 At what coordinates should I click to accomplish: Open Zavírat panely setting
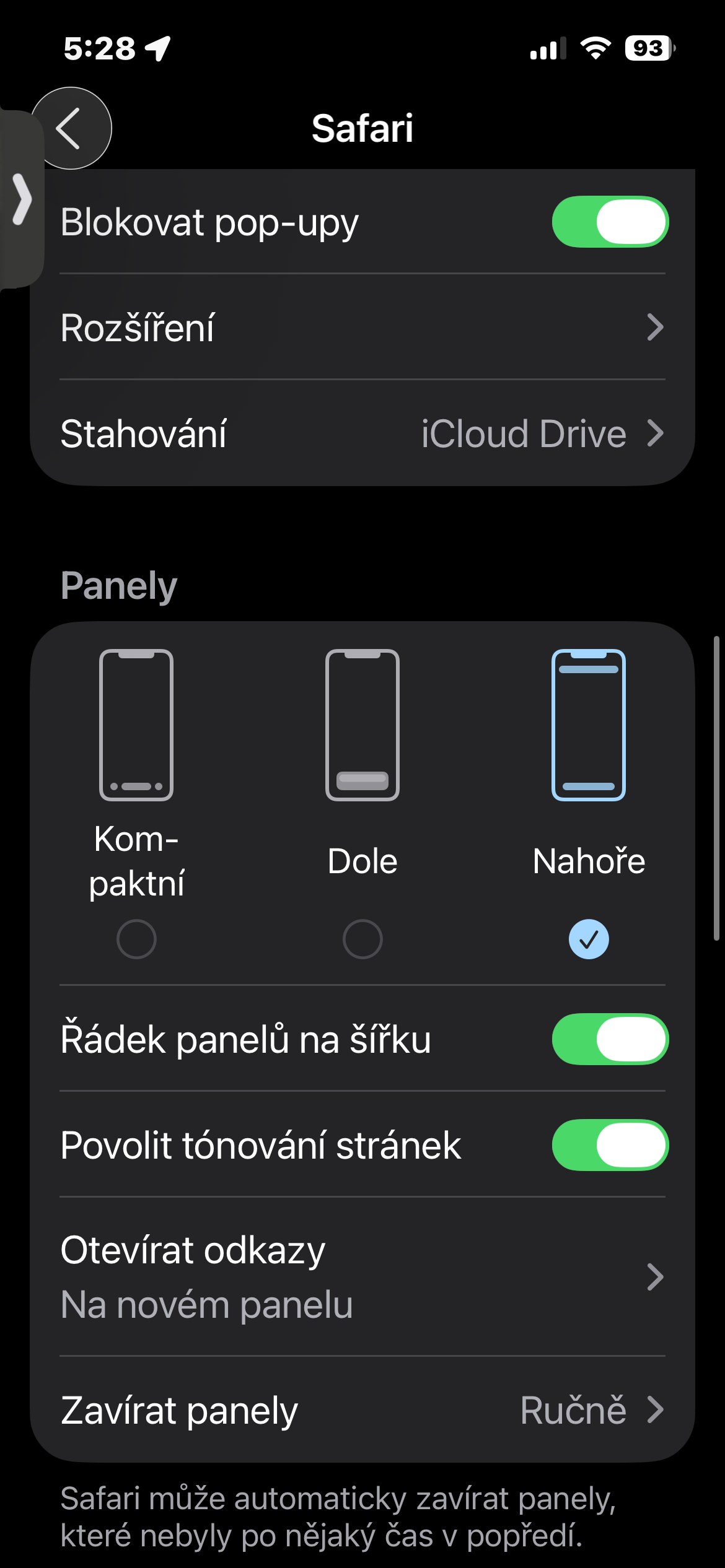[362, 1410]
